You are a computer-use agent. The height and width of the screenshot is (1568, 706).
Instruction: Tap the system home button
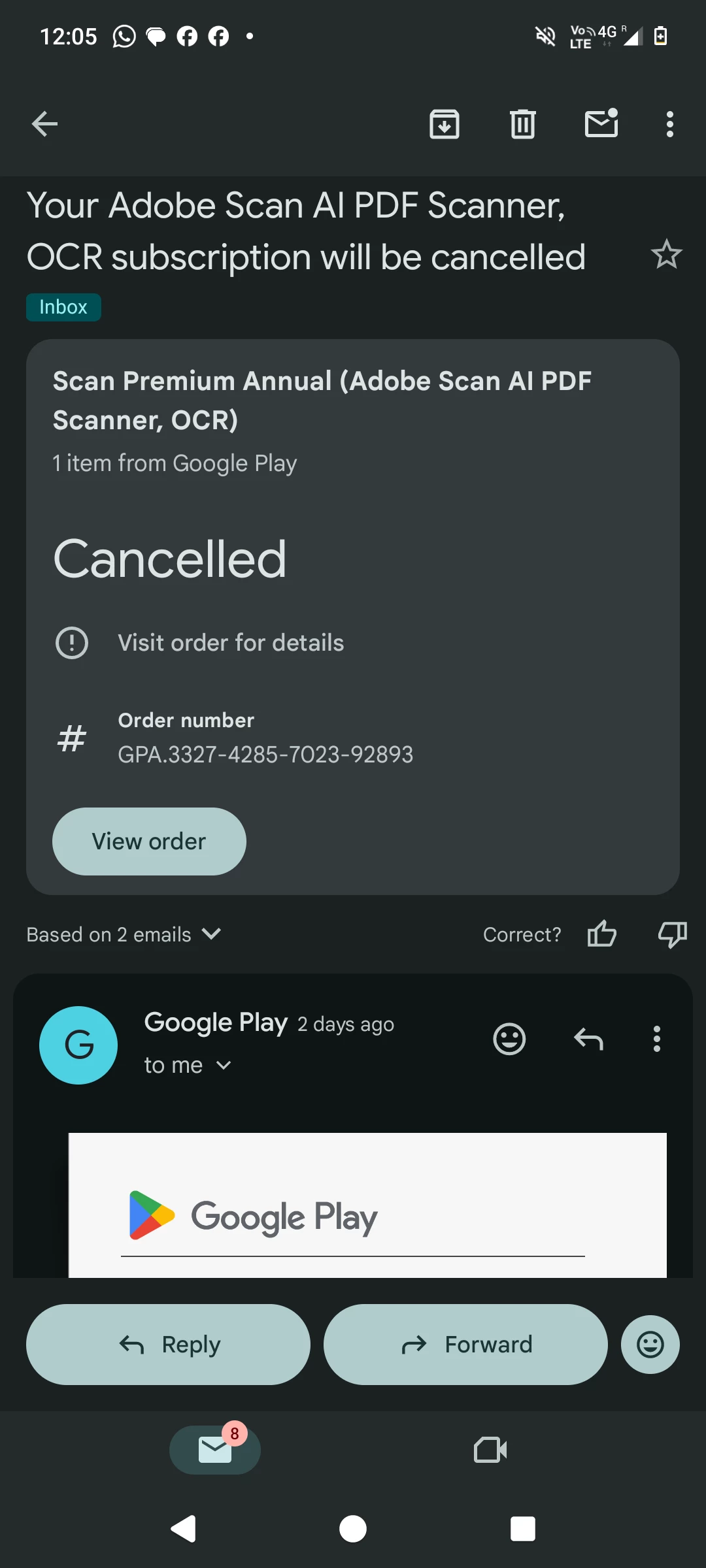(353, 1529)
